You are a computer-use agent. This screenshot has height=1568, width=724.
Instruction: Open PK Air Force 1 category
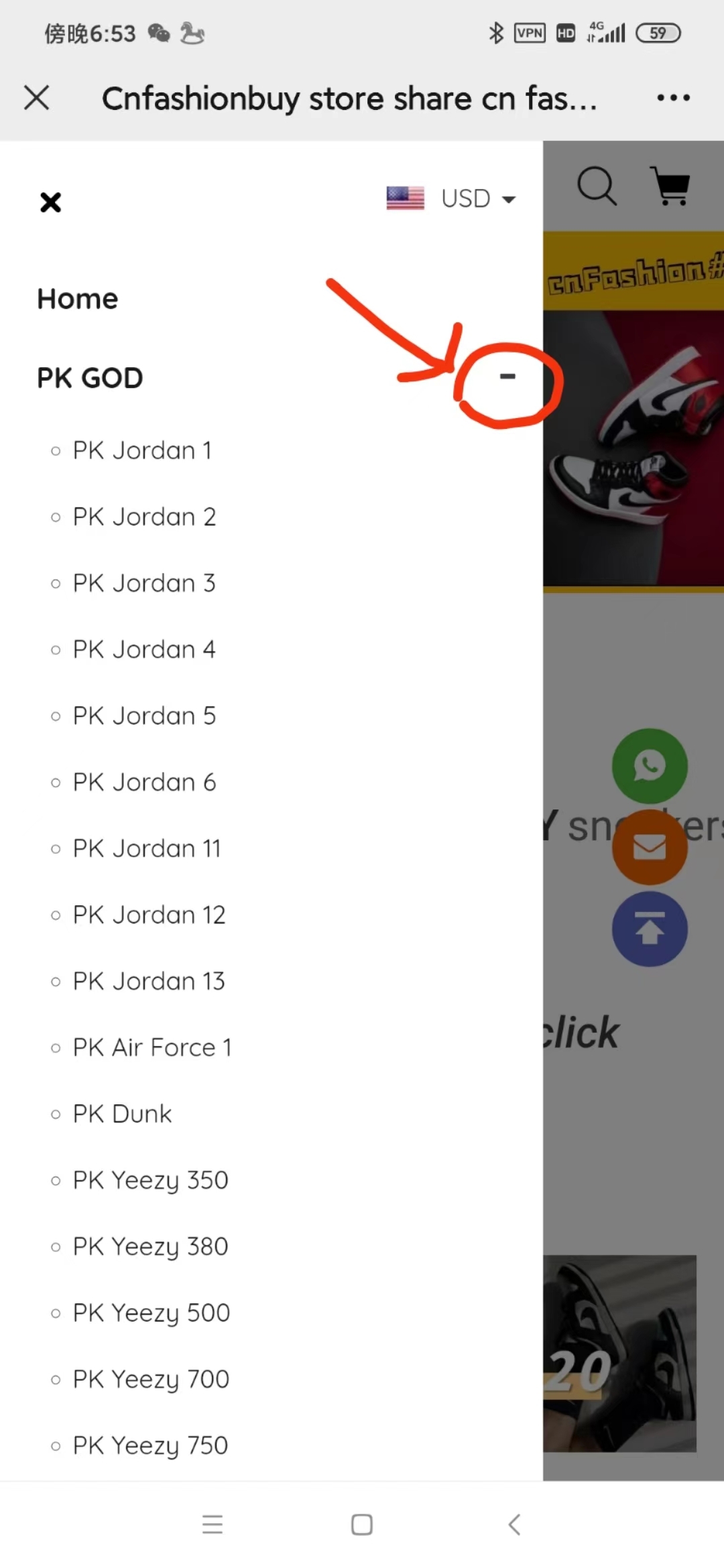152,1047
